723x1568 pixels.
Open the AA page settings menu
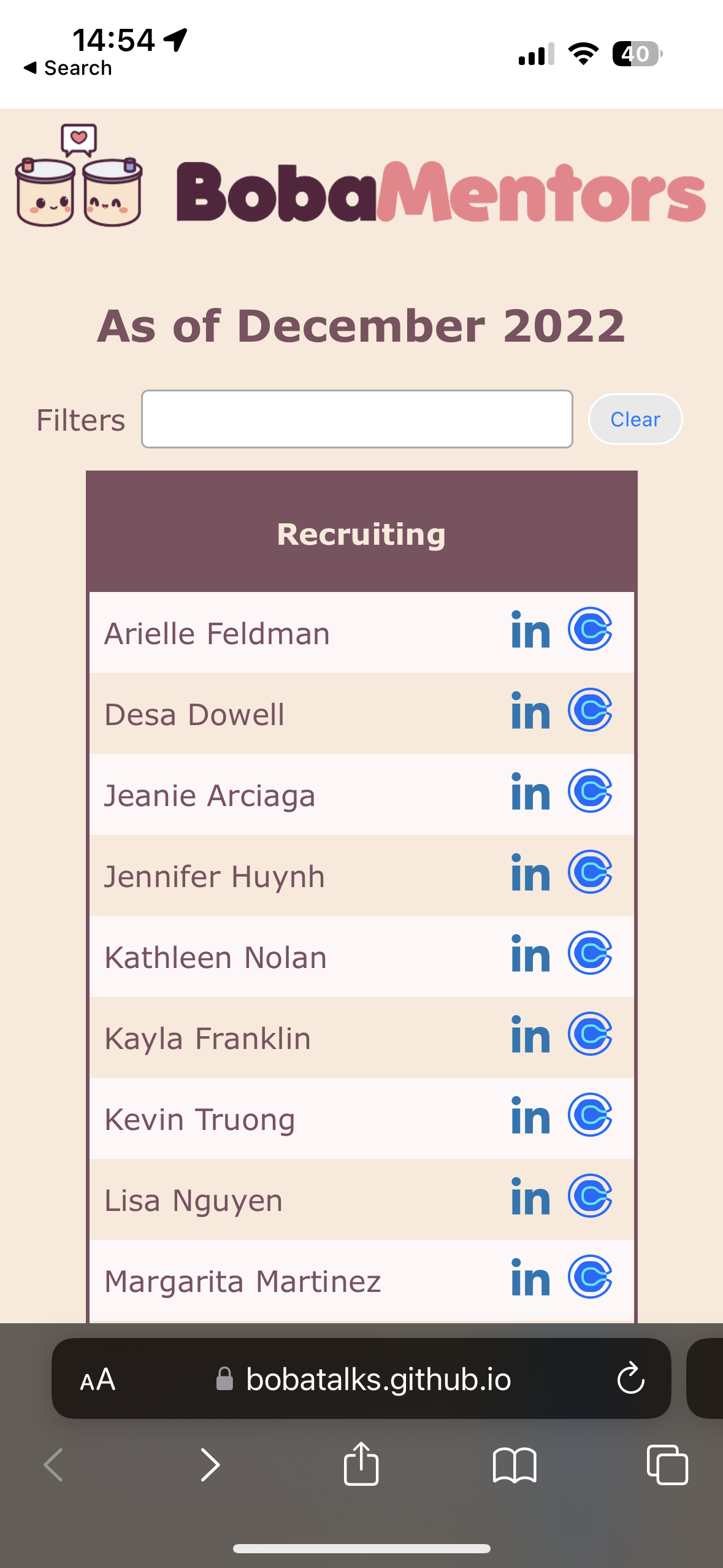click(98, 1380)
